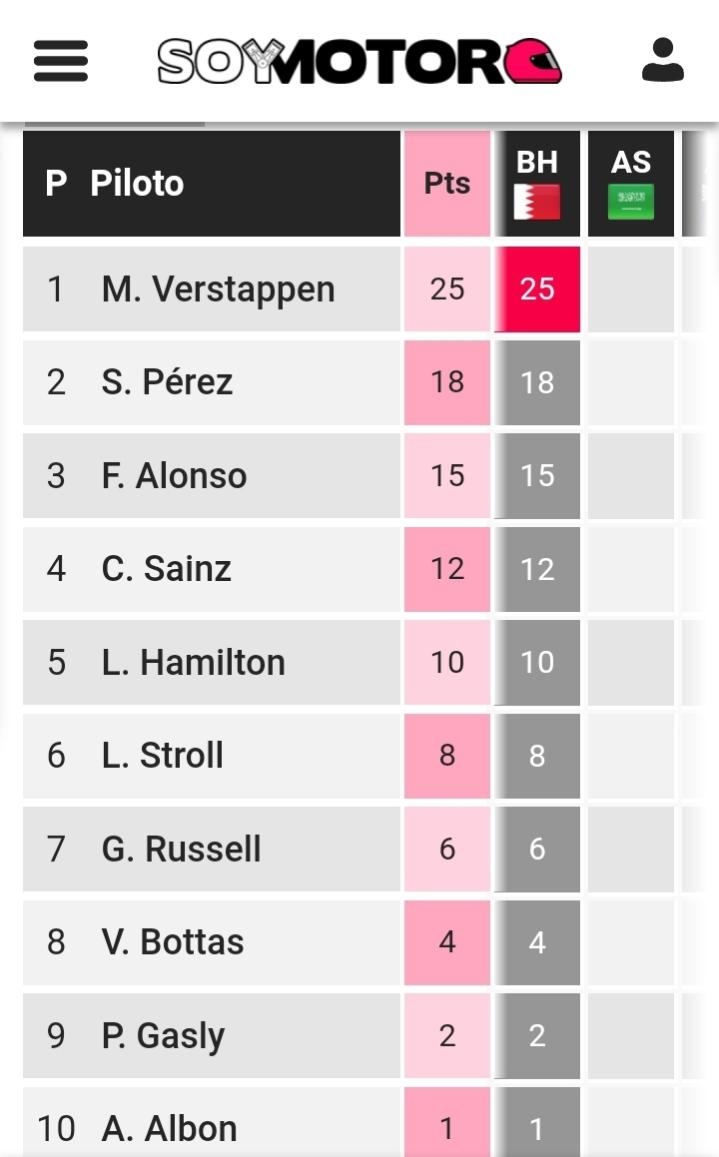Open the user account profile
The height and width of the screenshot is (1157, 719).
point(662,60)
